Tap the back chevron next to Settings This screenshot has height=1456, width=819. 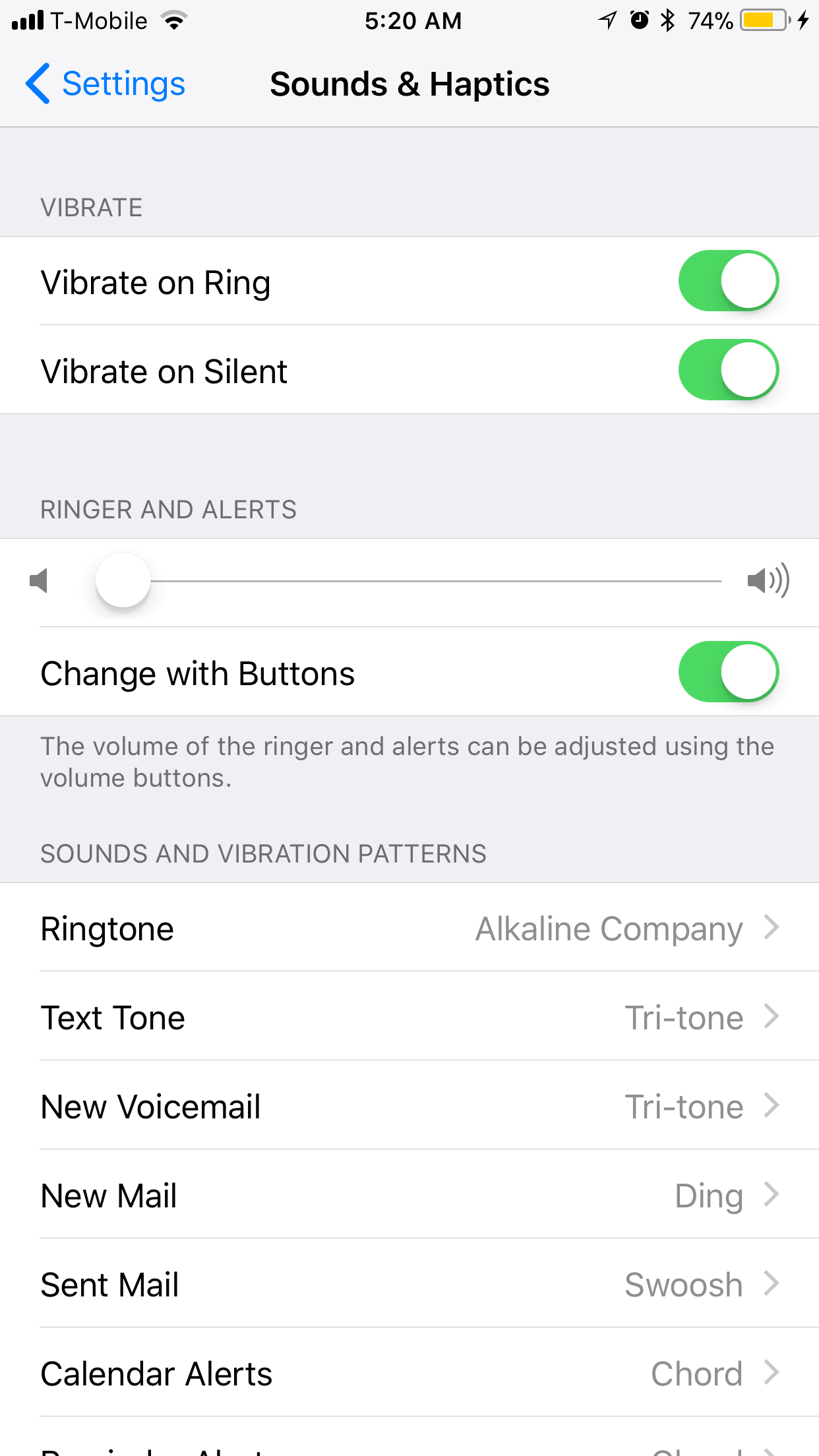(x=38, y=84)
